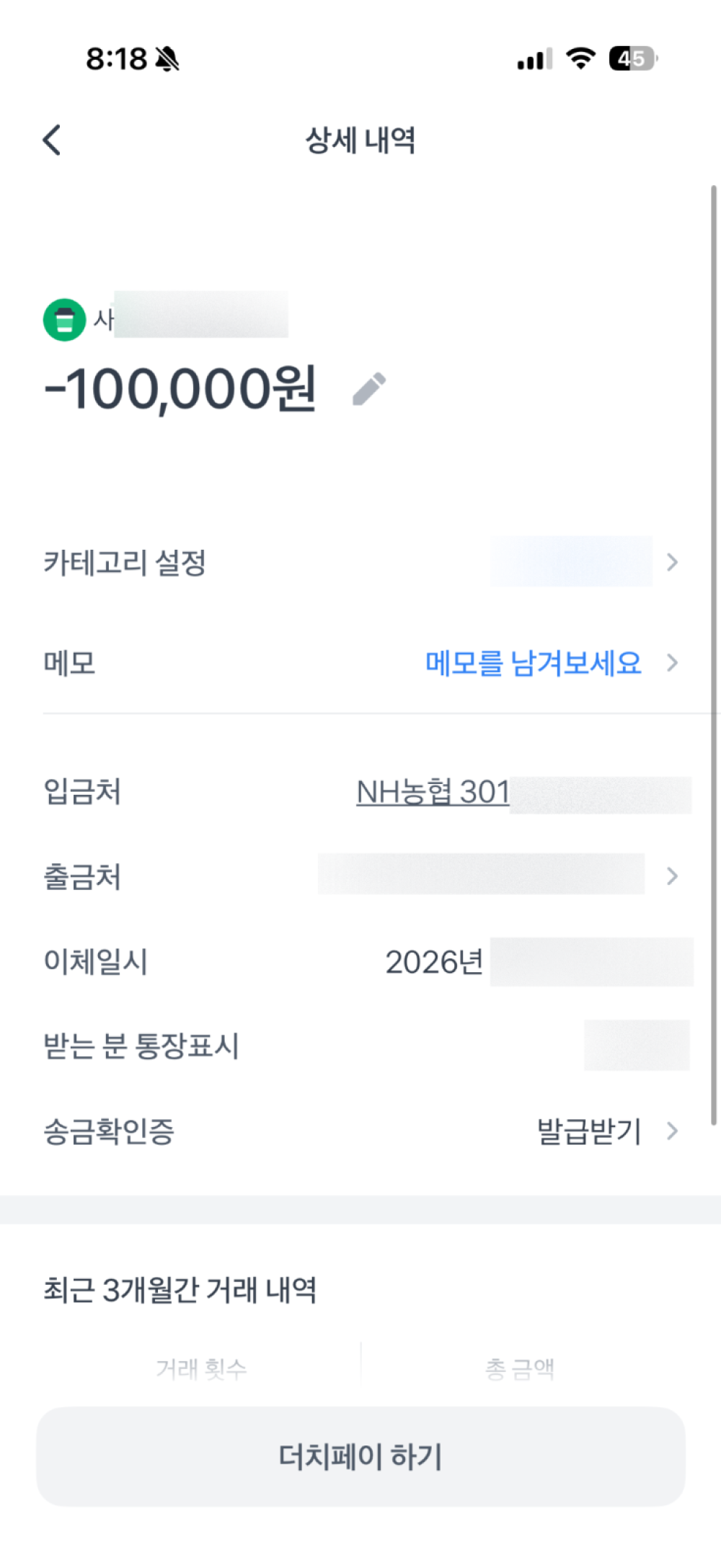Edit the transaction name with pencil icon
The image size is (721, 1568).
tap(369, 389)
